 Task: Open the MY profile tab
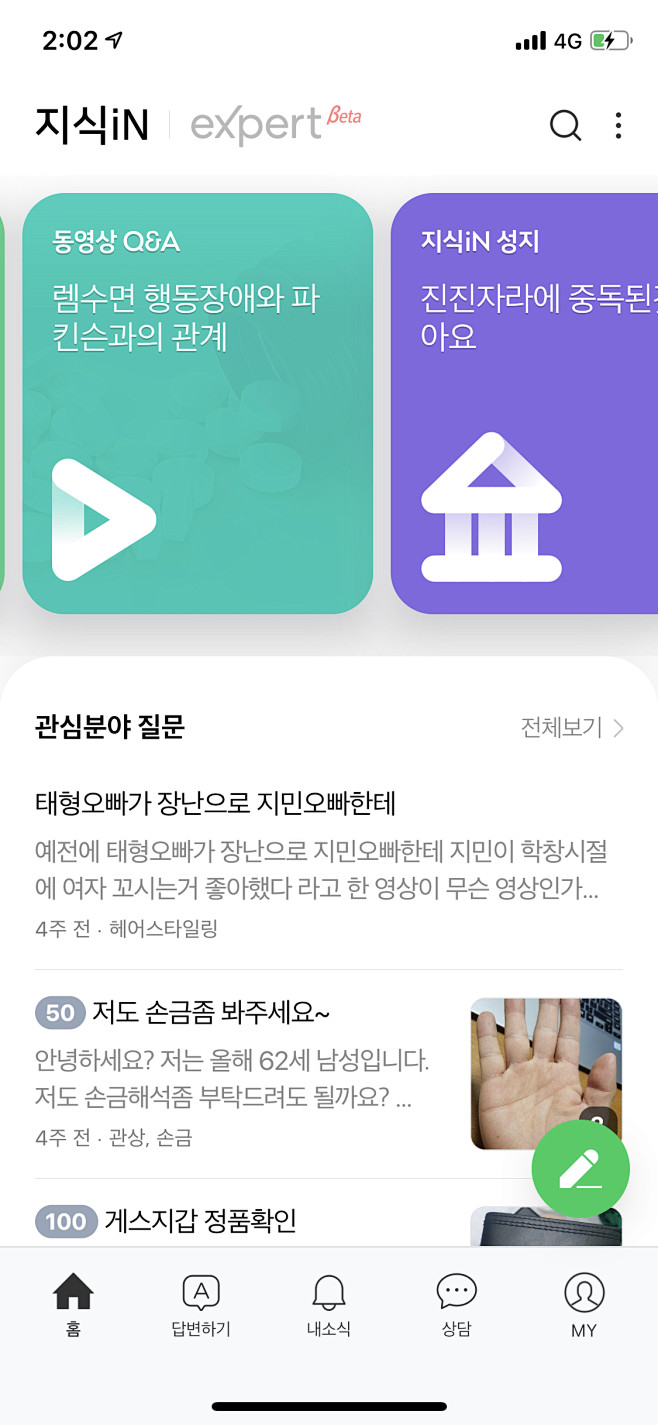(x=584, y=1305)
